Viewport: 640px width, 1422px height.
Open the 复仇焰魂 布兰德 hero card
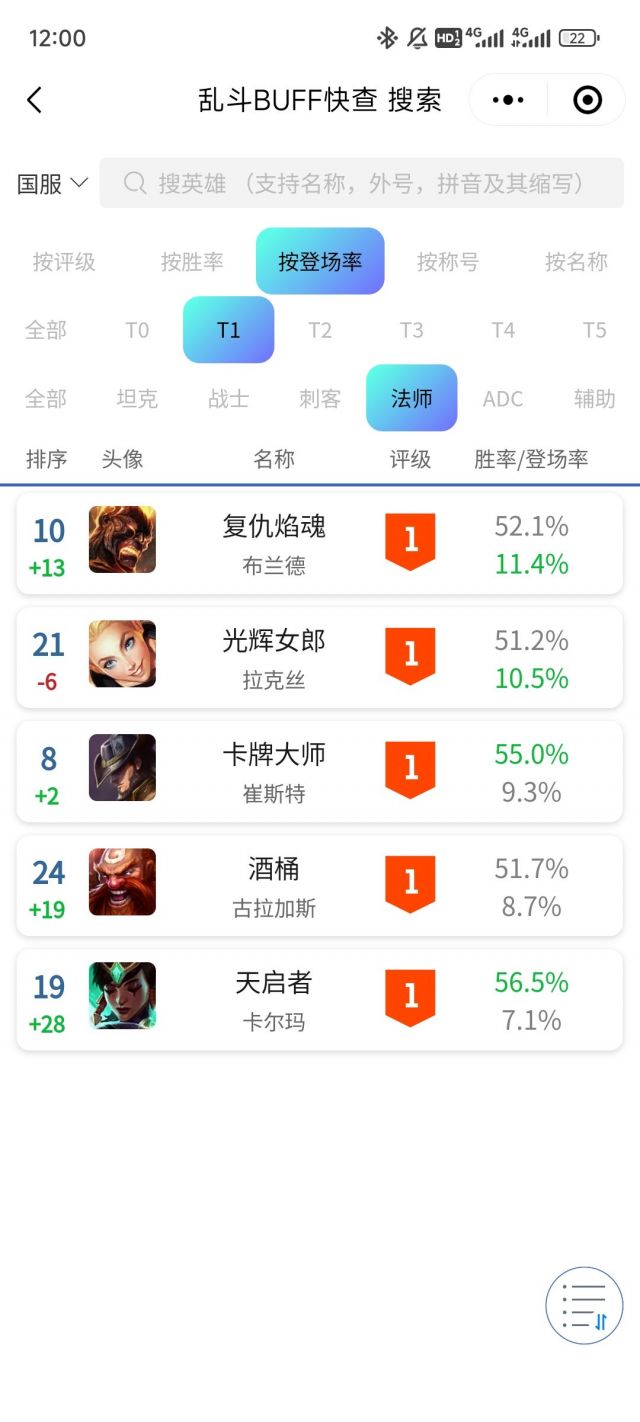320,544
